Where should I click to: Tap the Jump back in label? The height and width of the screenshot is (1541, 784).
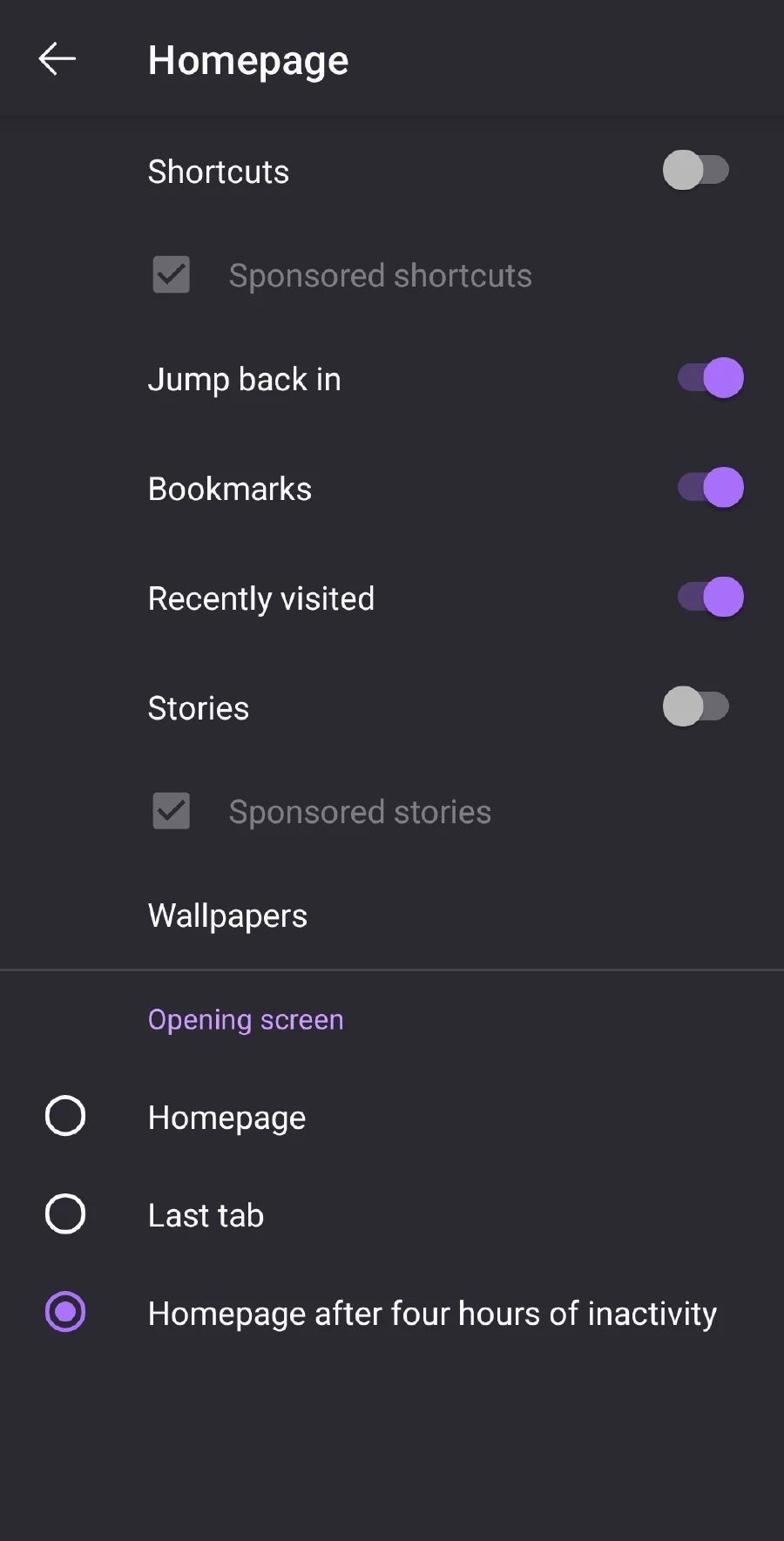(245, 379)
